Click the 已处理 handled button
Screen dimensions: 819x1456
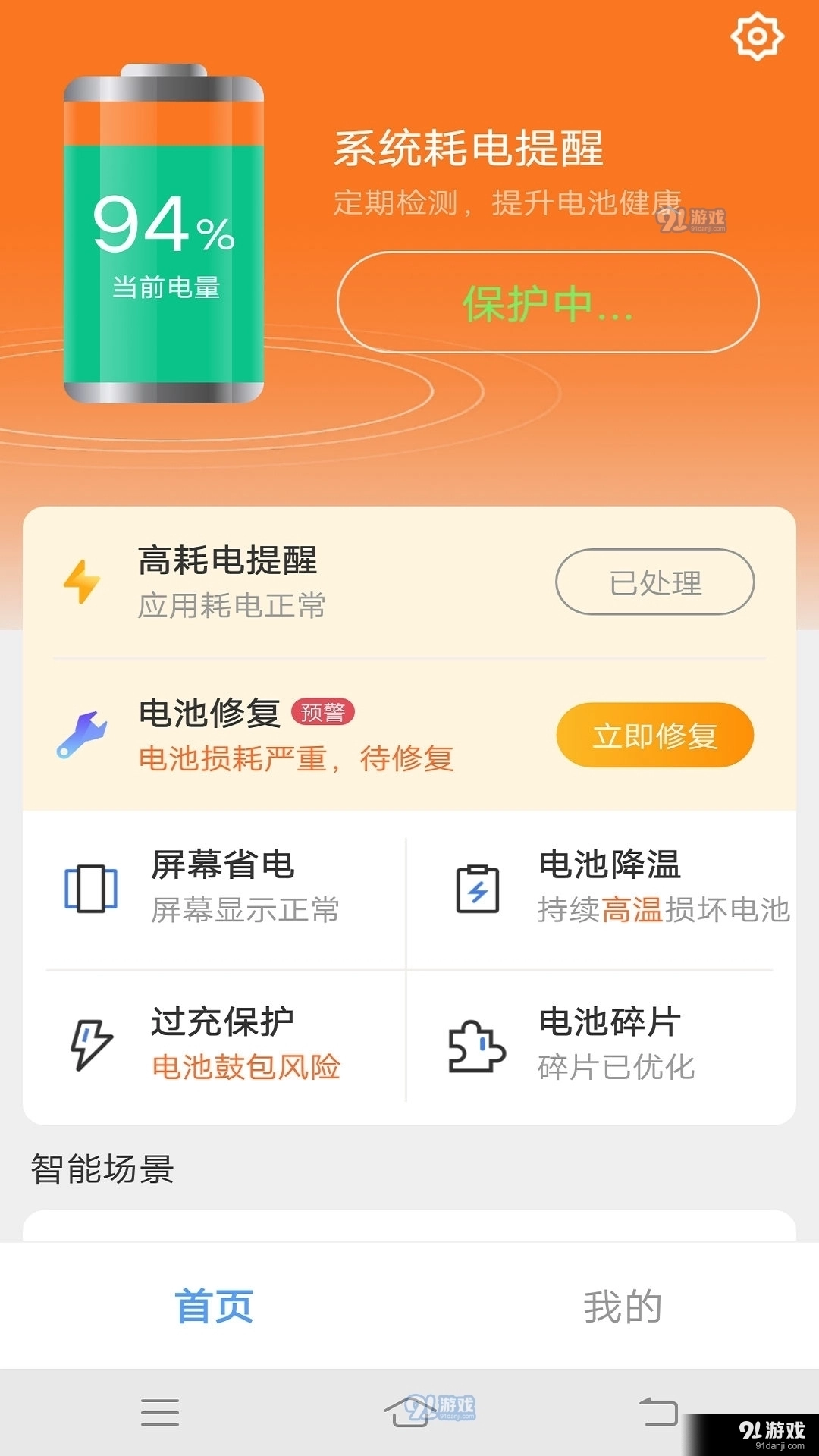click(x=654, y=582)
